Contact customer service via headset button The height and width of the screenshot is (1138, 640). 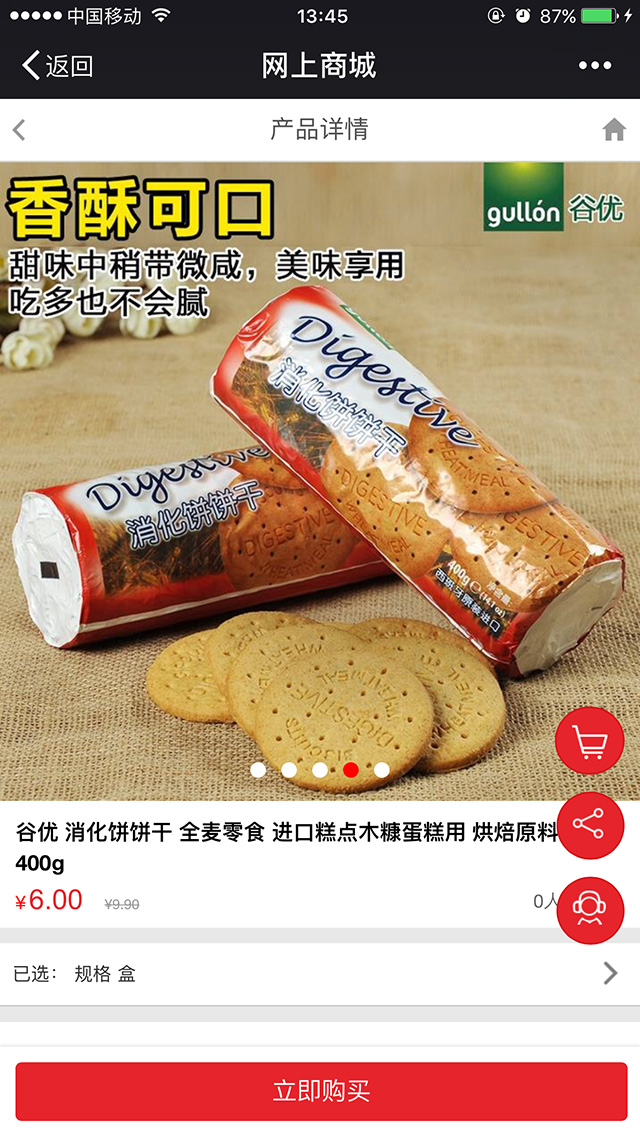pos(589,910)
